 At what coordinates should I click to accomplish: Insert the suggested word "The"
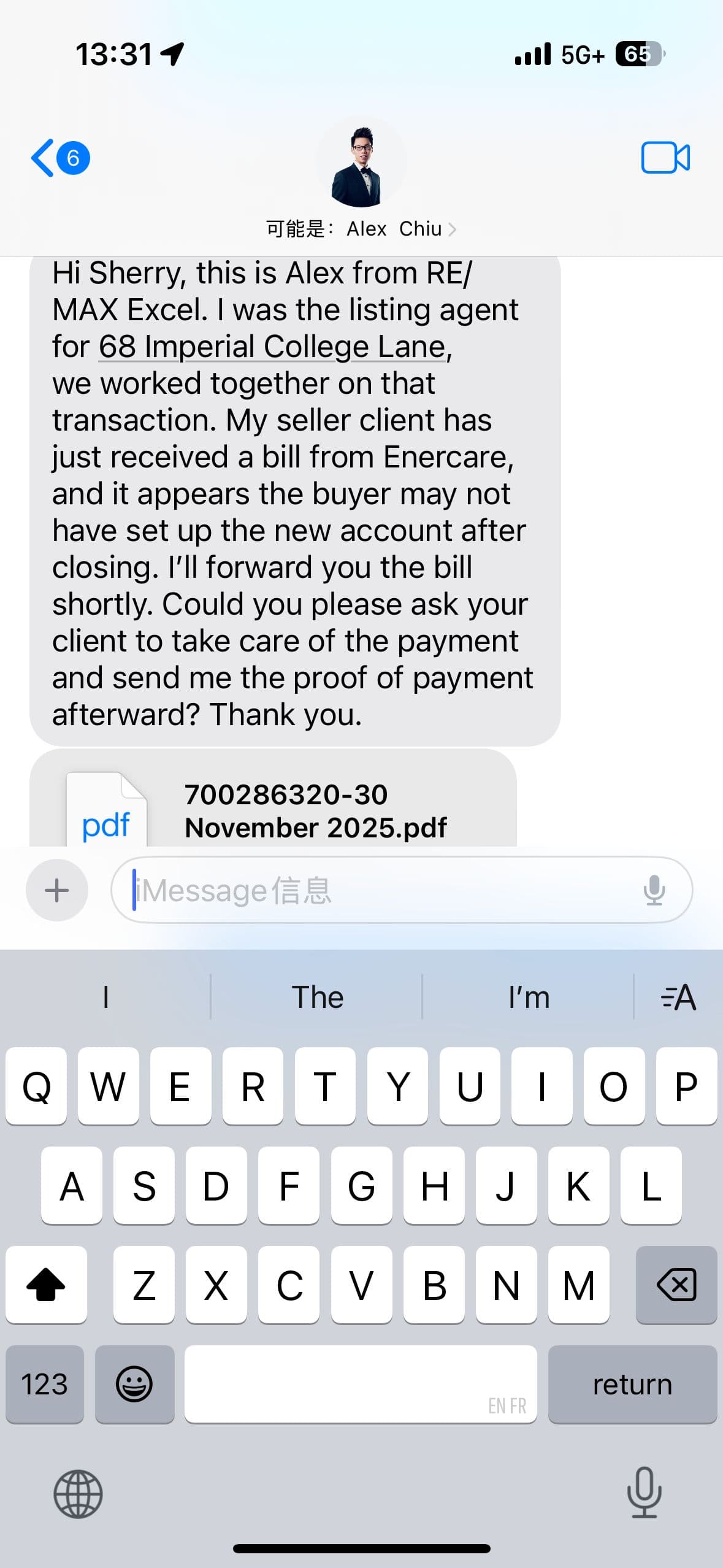[x=317, y=997]
